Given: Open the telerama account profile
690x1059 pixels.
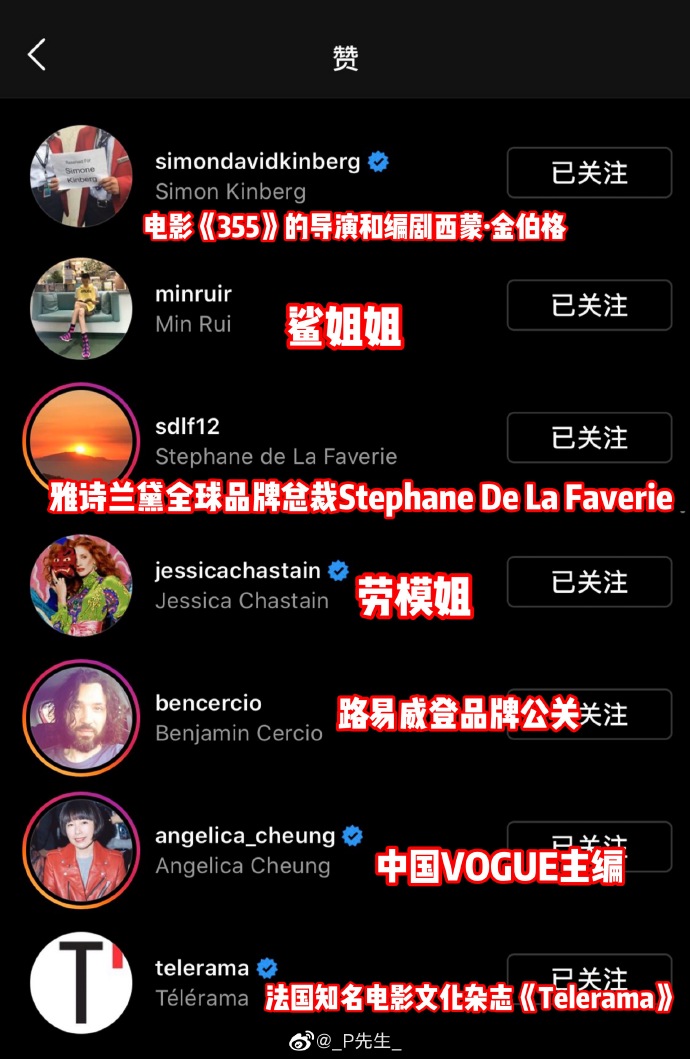Looking at the screenshot, I should coord(202,968).
